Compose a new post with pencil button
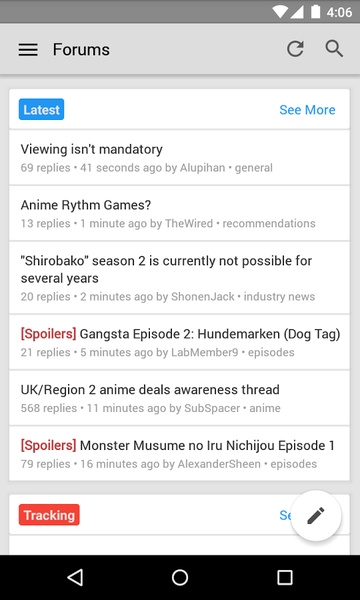The height and width of the screenshot is (600, 360). click(316, 515)
